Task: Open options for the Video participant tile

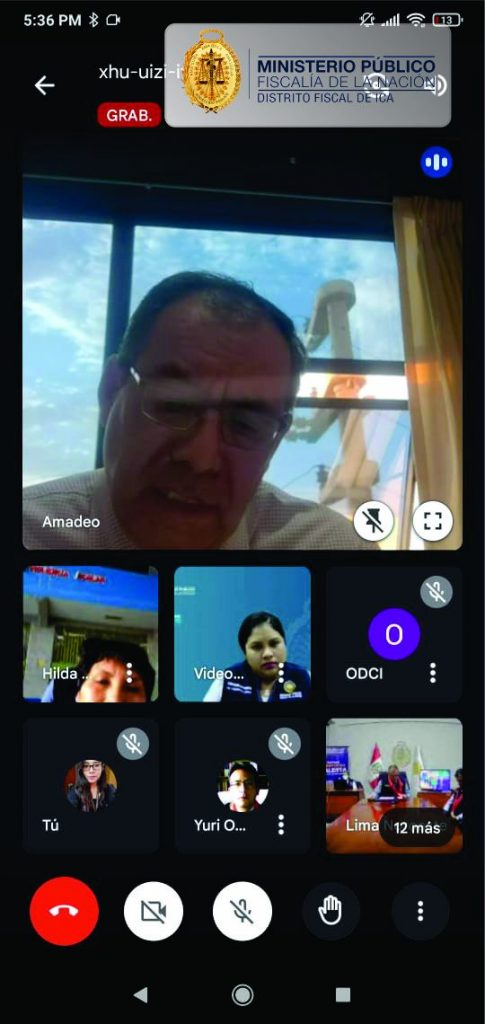Action: 281,673
